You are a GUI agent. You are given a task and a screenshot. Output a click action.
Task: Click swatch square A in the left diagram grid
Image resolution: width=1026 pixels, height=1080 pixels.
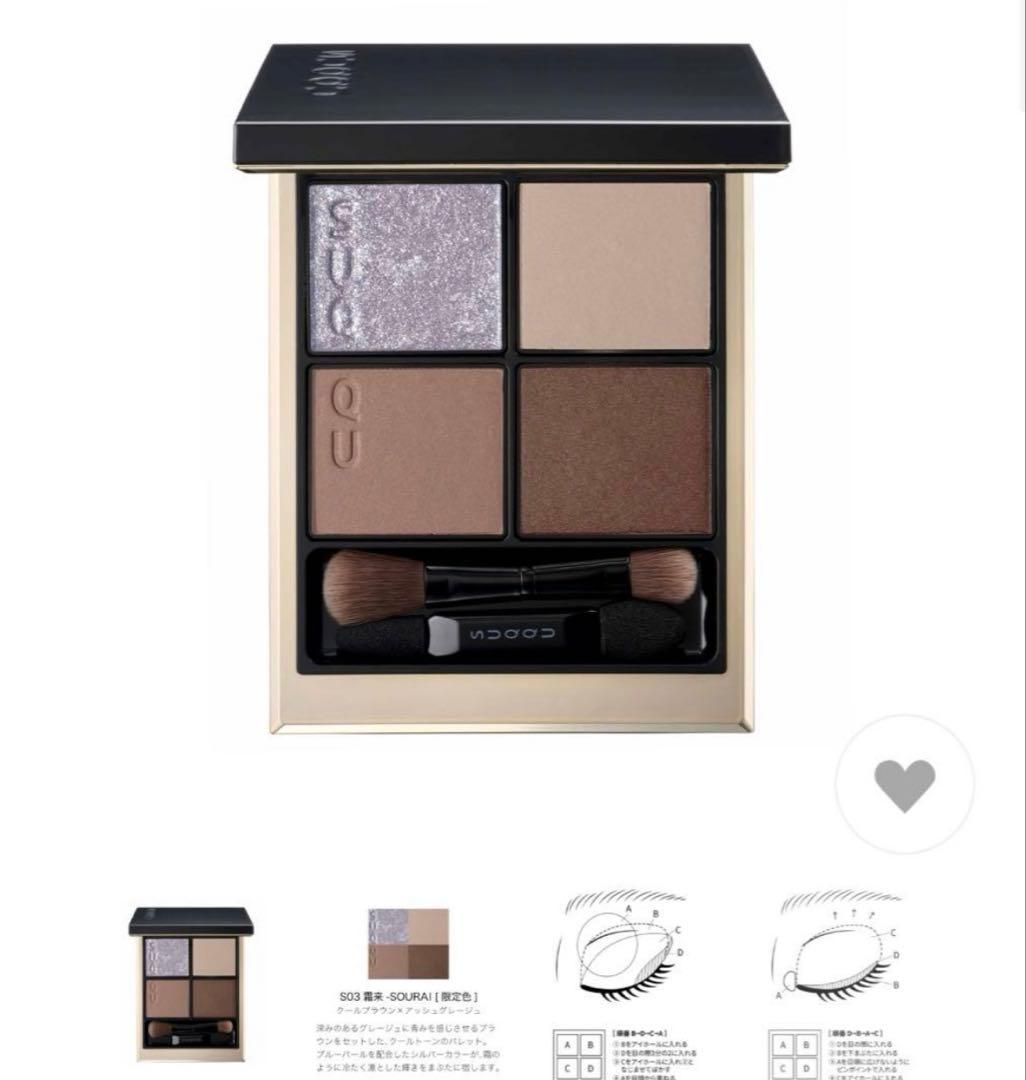coord(566,1044)
